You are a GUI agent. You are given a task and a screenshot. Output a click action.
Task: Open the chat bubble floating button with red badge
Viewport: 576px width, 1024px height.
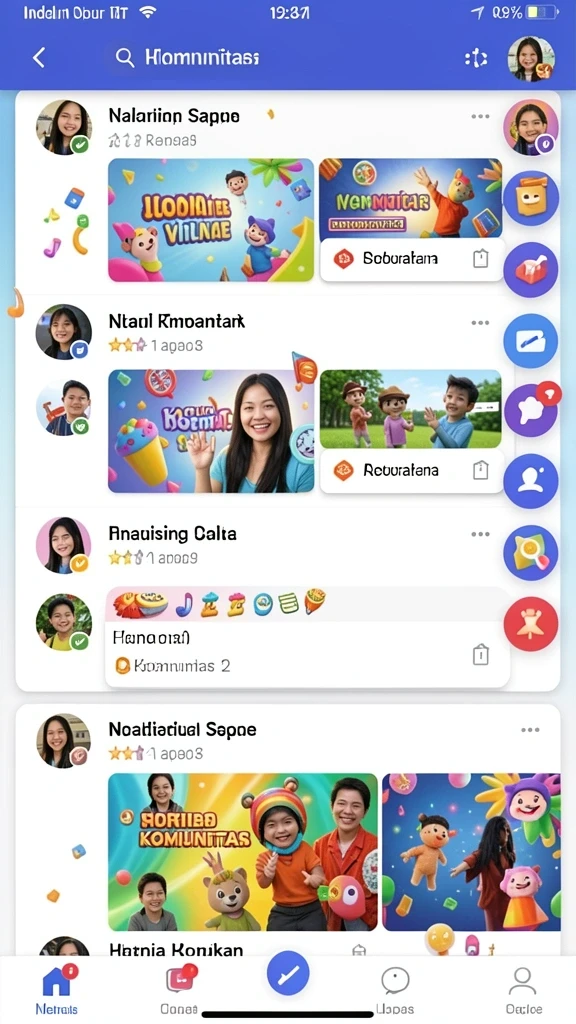[530, 411]
